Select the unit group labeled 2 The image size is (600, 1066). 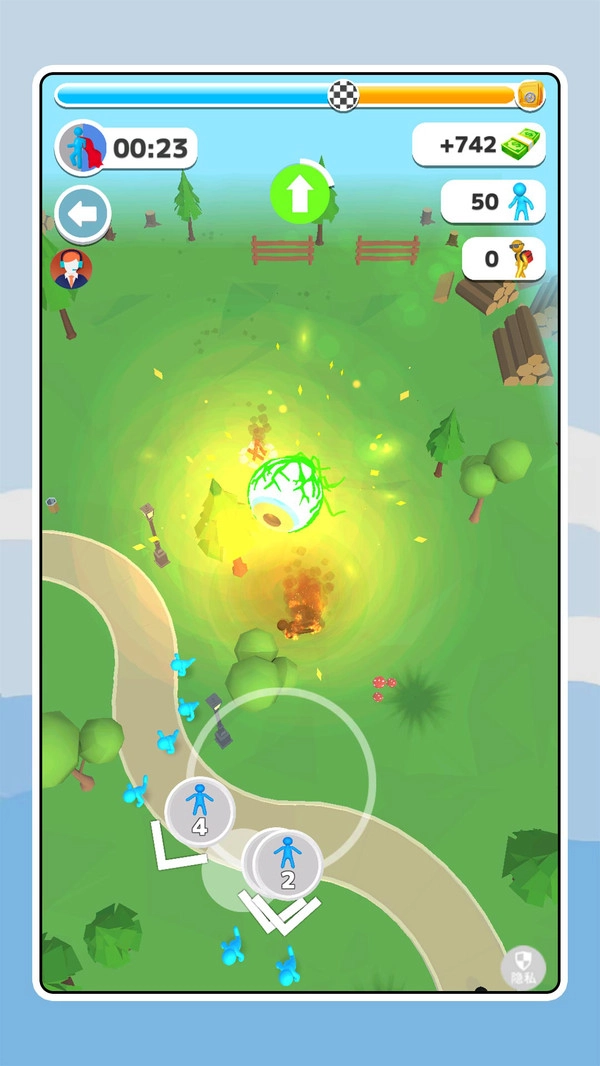pyautogui.click(x=287, y=864)
